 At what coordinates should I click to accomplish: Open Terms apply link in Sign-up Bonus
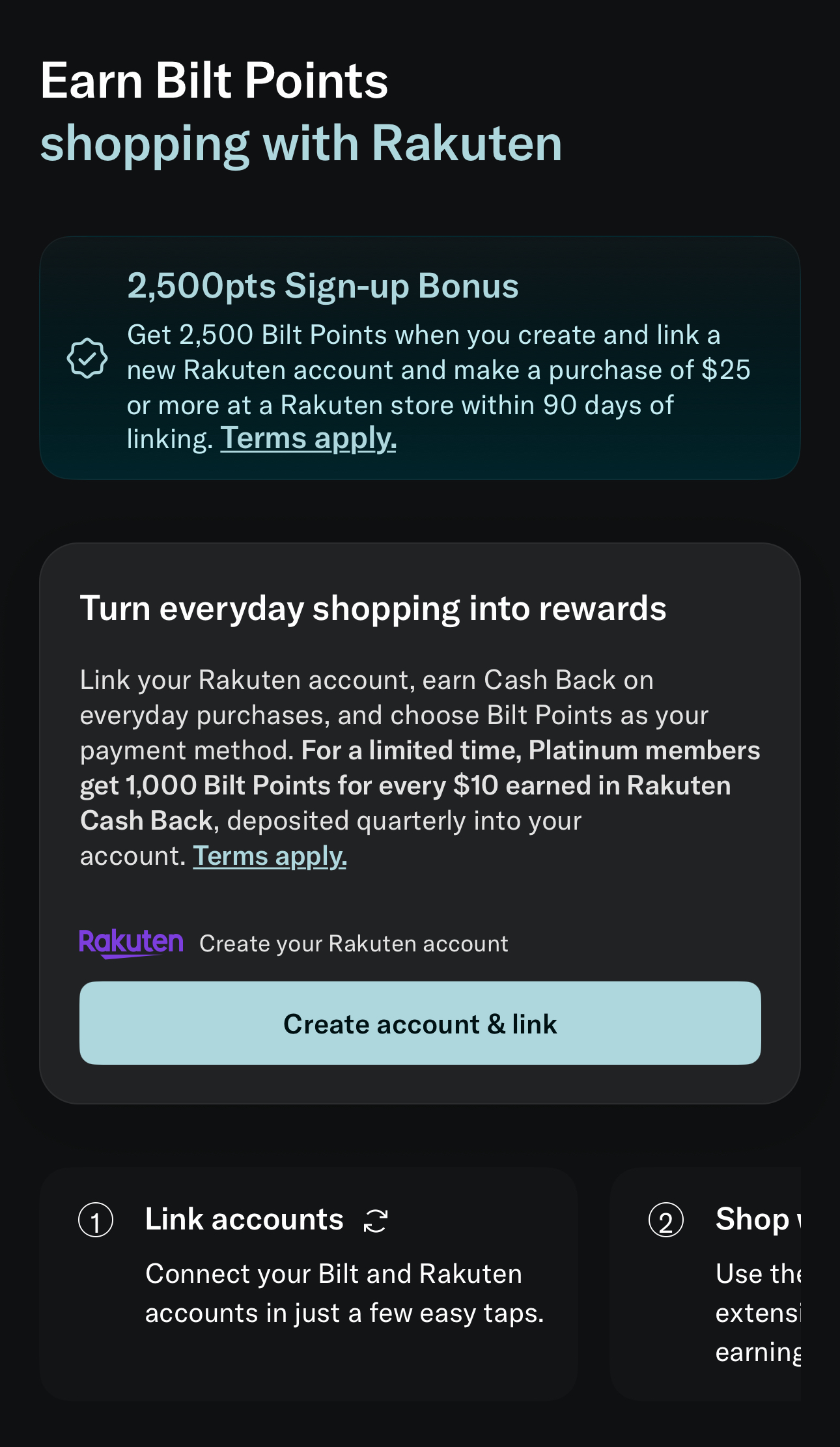pyautogui.click(x=308, y=438)
